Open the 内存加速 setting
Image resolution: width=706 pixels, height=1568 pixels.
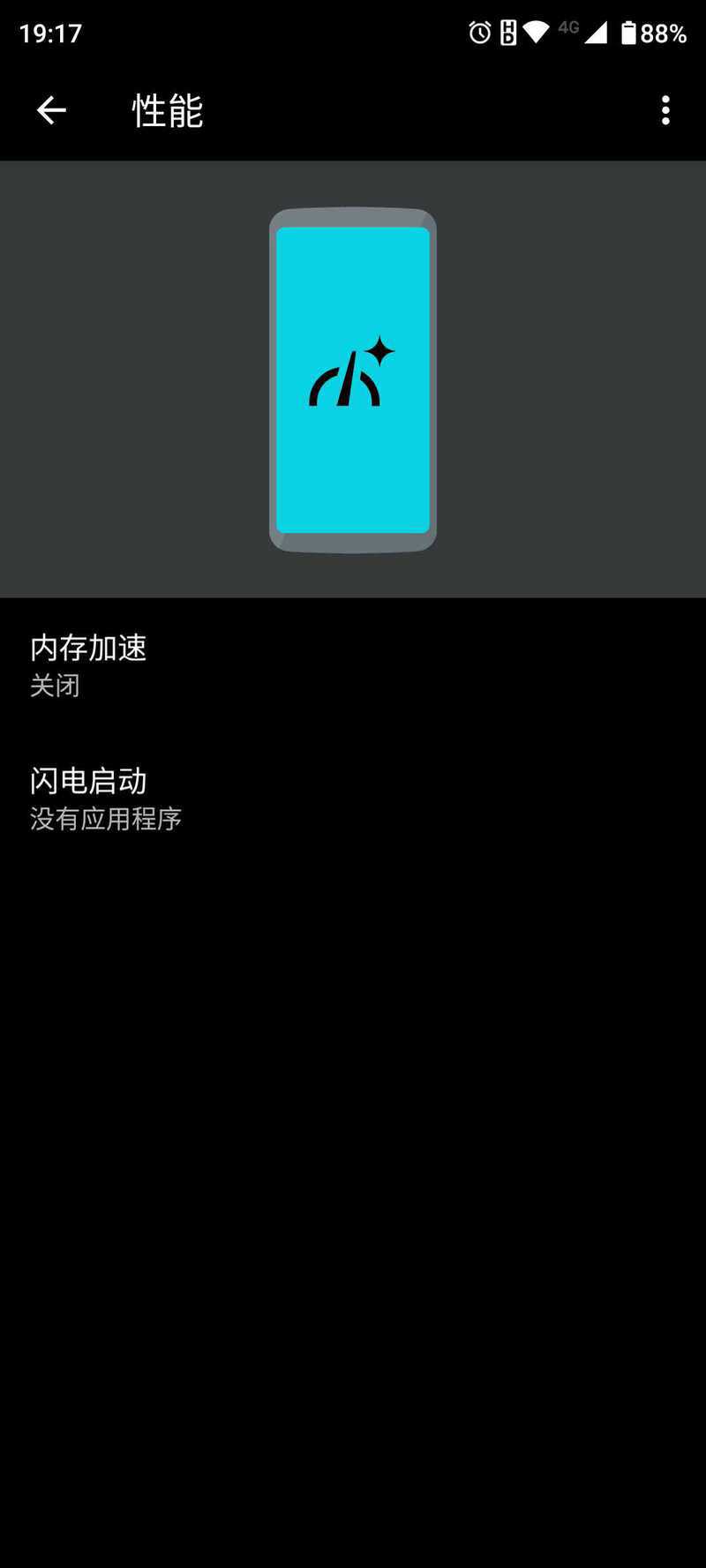pos(353,664)
